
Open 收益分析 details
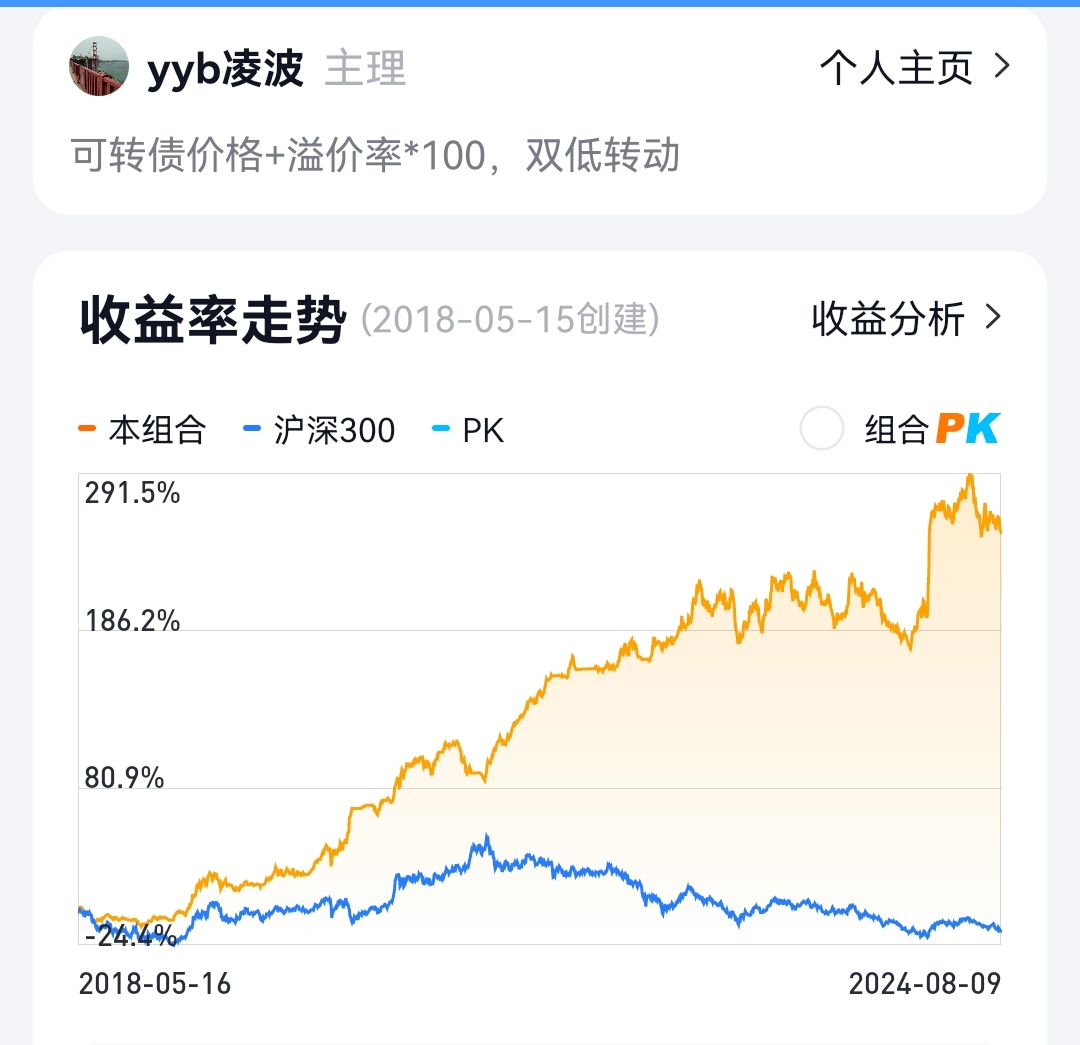coord(906,319)
